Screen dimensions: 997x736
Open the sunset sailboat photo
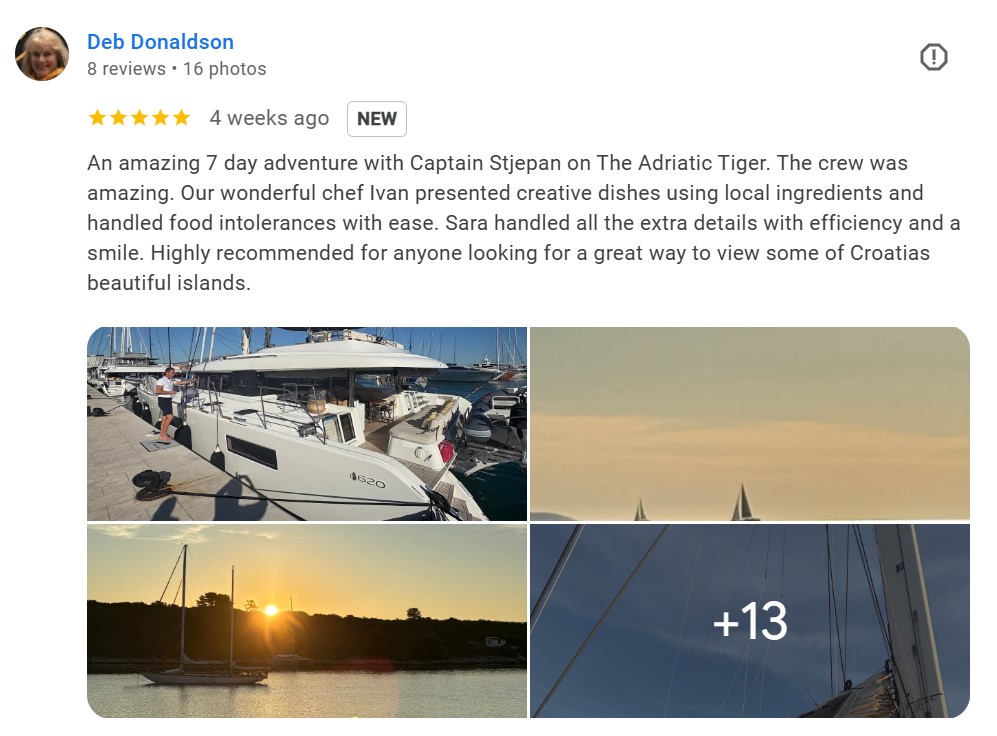click(307, 621)
